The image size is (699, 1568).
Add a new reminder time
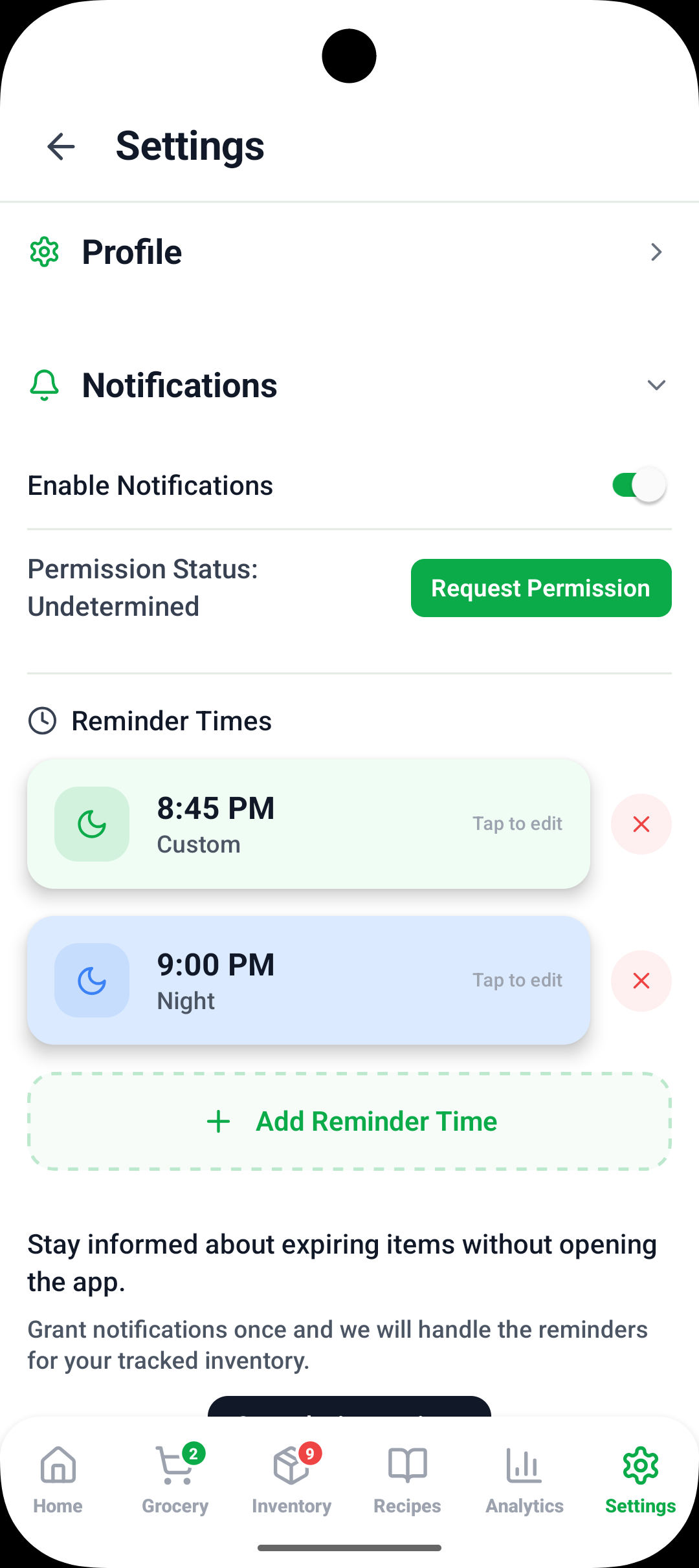pos(349,1122)
